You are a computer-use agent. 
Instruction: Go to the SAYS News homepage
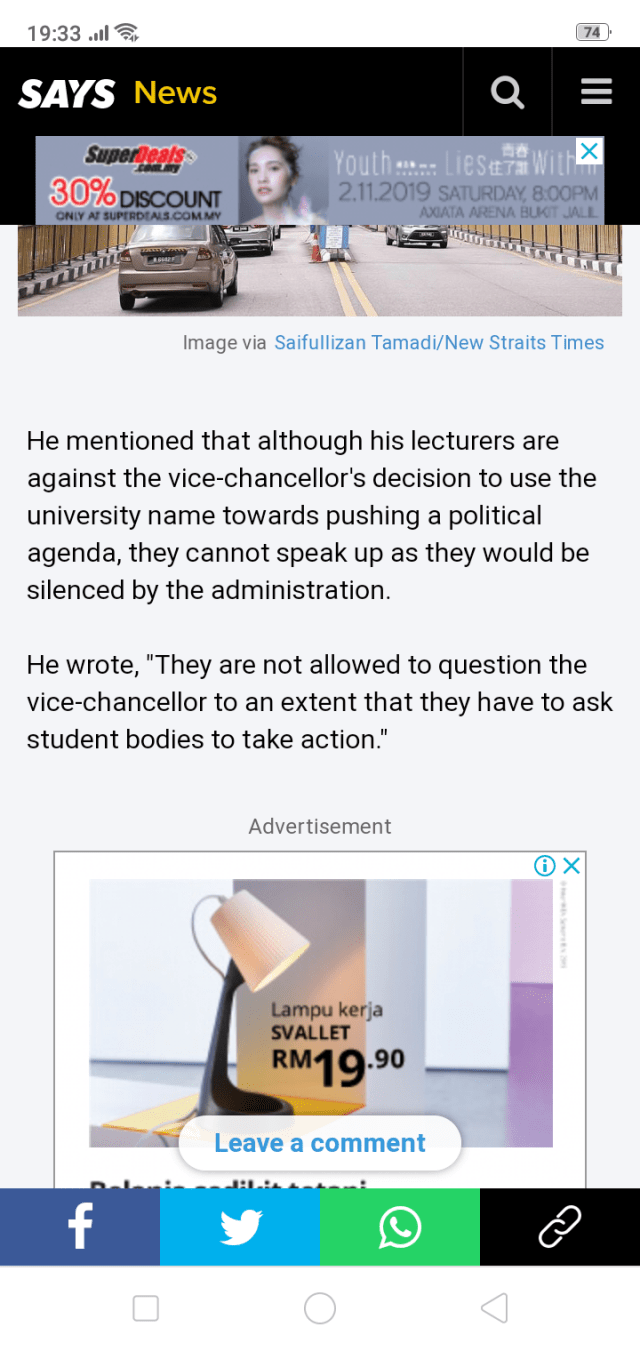click(117, 93)
